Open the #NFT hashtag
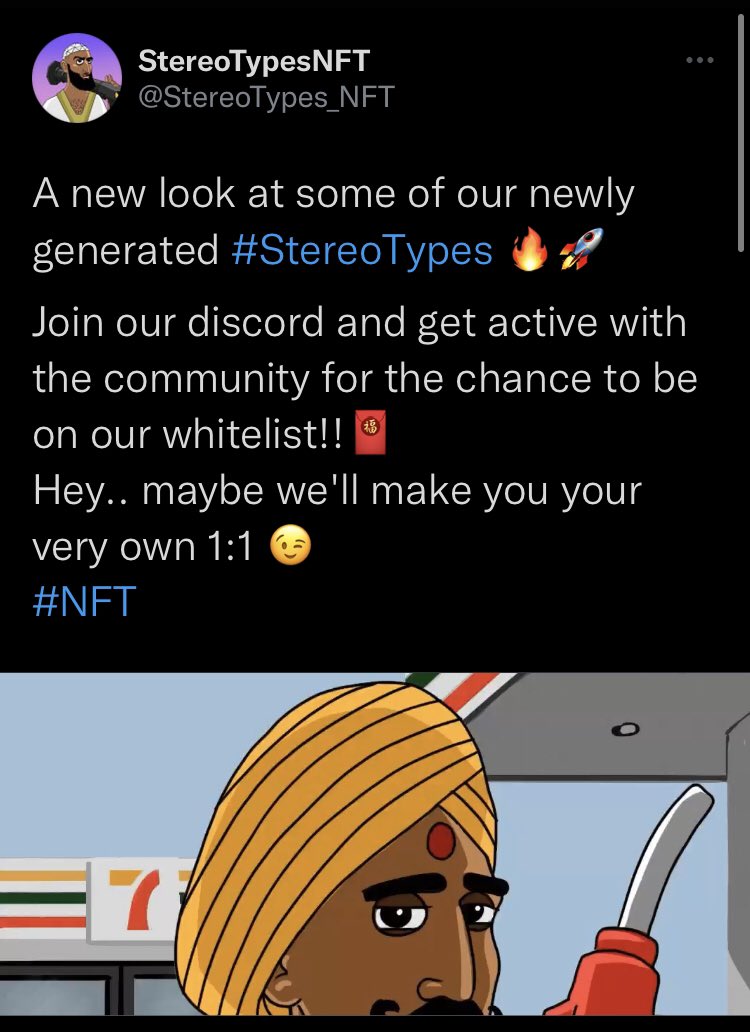This screenshot has width=750, height=1032. point(84,602)
